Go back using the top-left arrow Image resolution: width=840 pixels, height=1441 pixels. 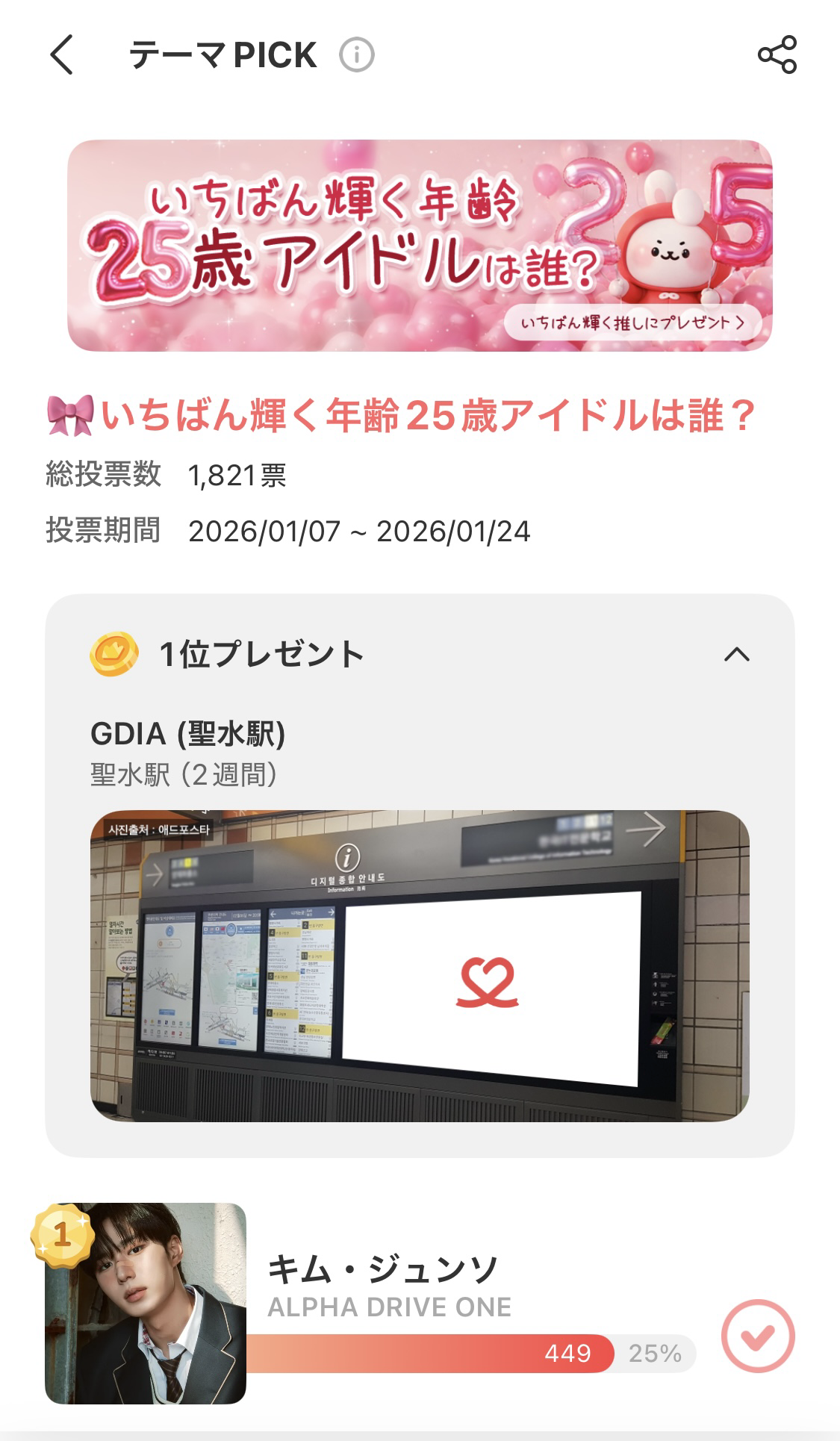click(x=62, y=55)
